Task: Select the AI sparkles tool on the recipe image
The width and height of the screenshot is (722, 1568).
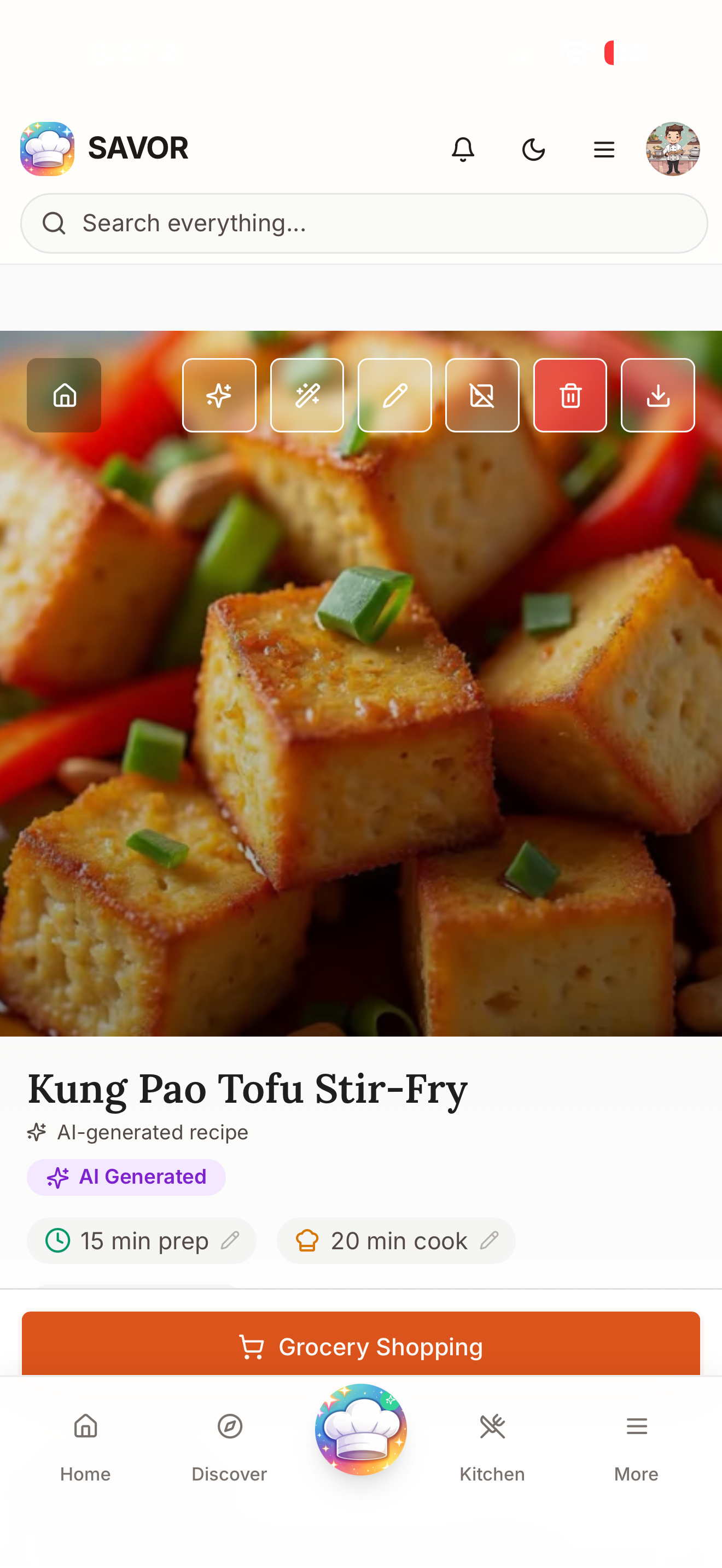Action: [x=219, y=395]
